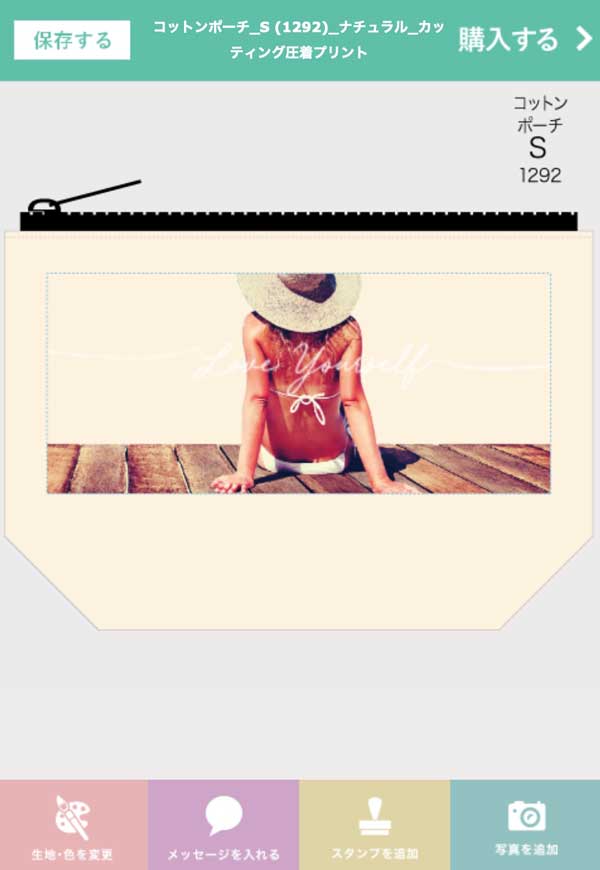Choose 写真を追加 to add a photo
This screenshot has height=870, width=600.
pos(525,825)
